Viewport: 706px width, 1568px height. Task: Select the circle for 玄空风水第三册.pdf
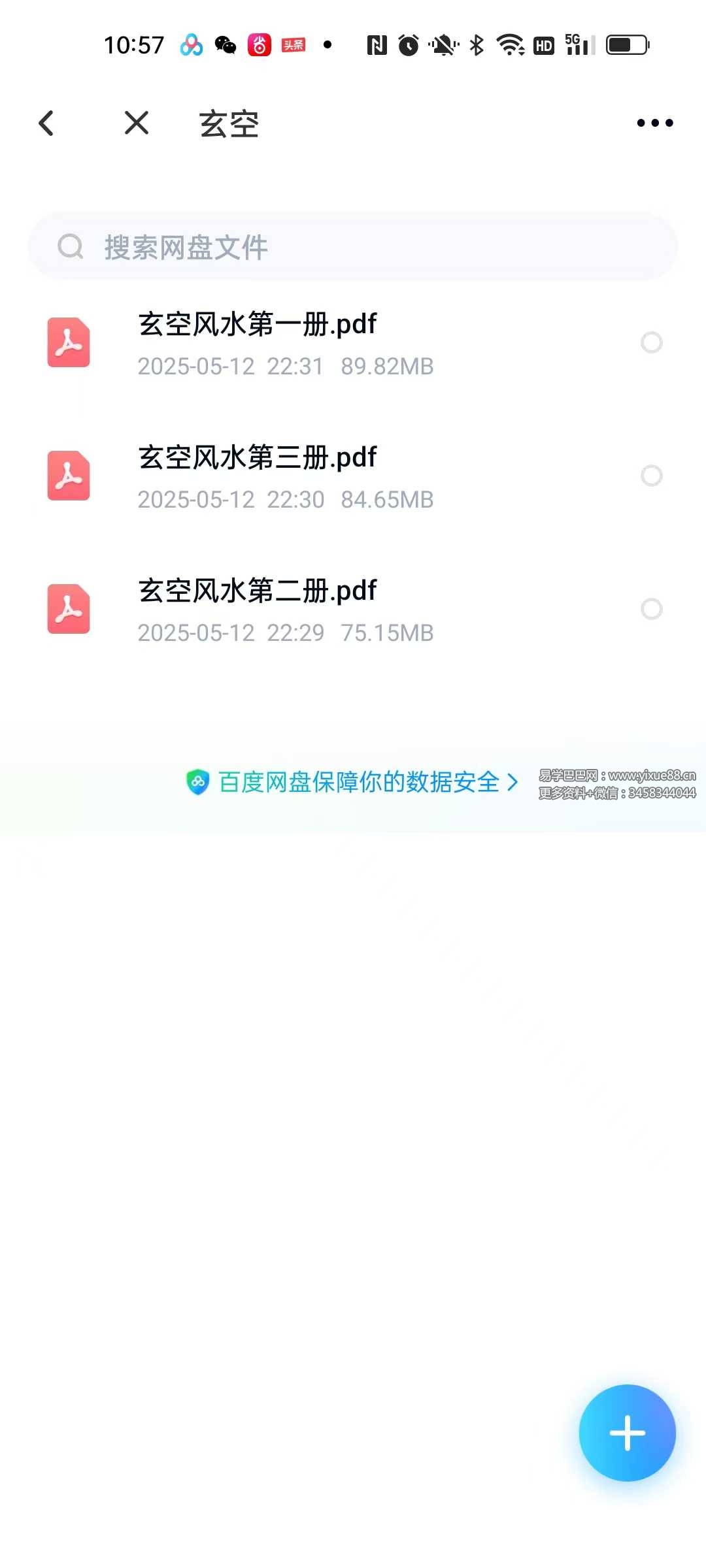click(x=651, y=476)
